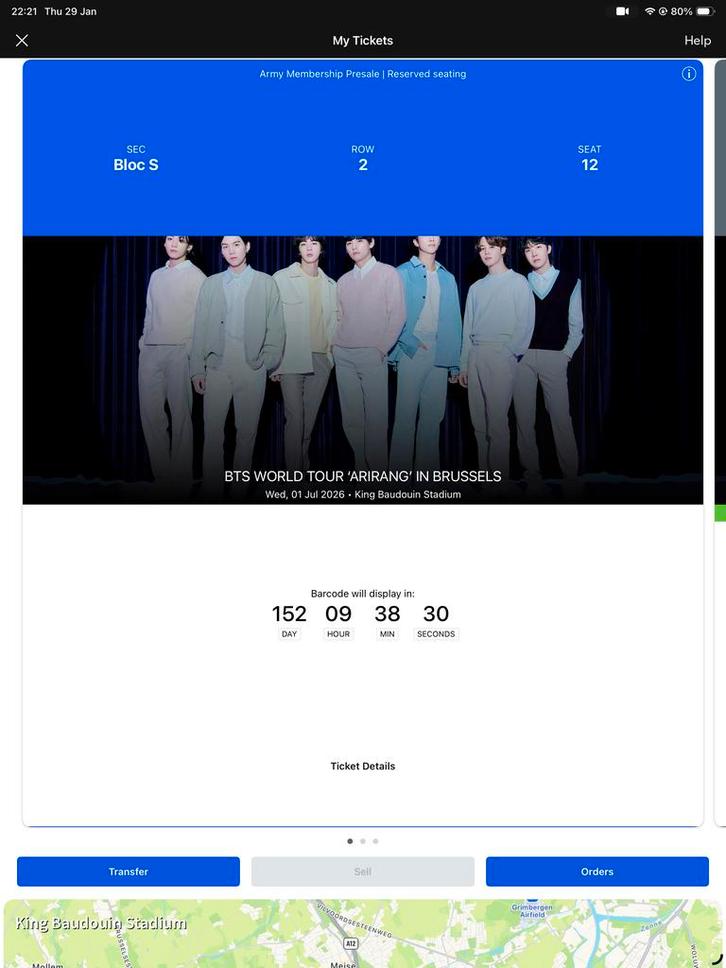Tap the seat info showing Seat 12

click(x=589, y=158)
